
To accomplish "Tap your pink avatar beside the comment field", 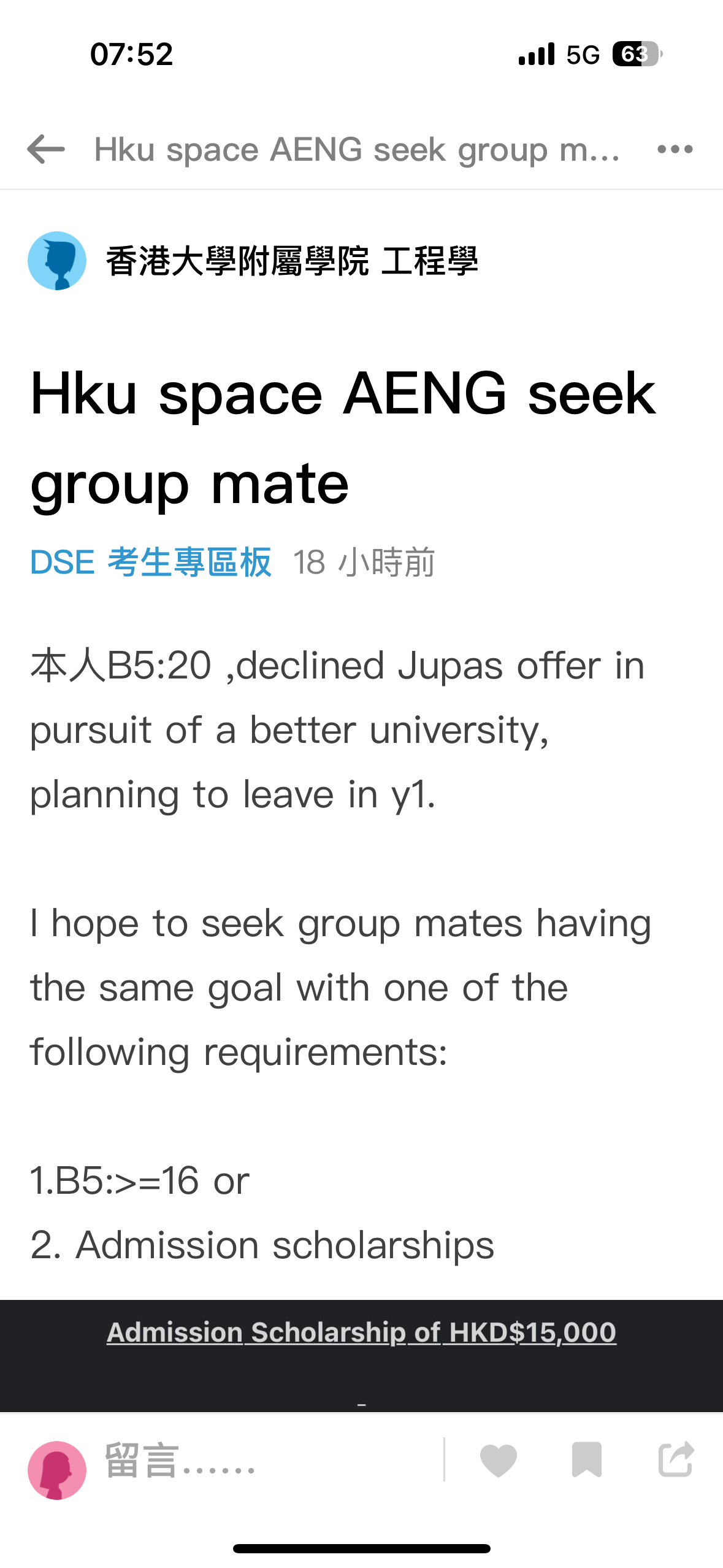I will click(x=58, y=1462).
